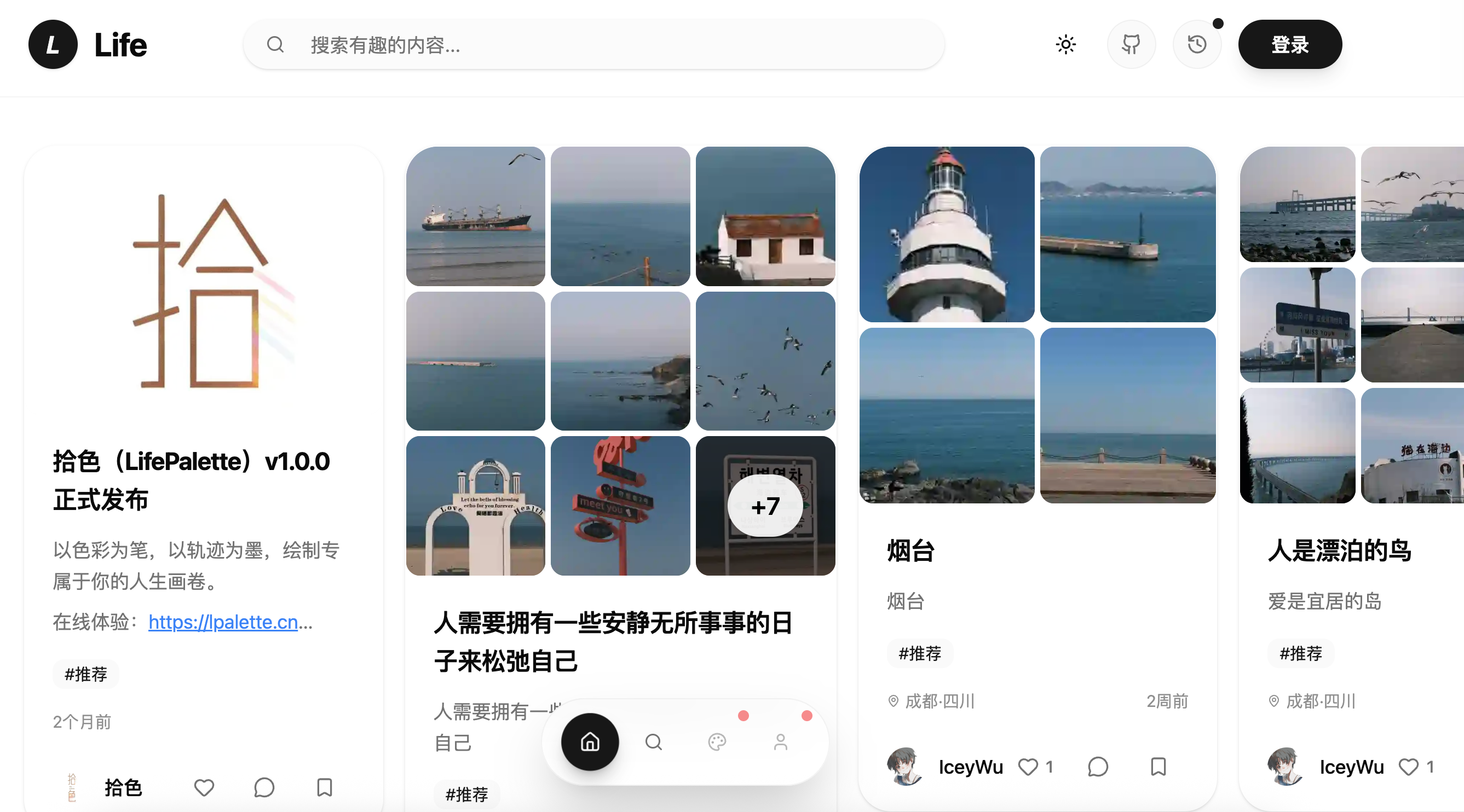Open the history clock icon
Viewport: 1464px width, 812px height.
point(1197,44)
